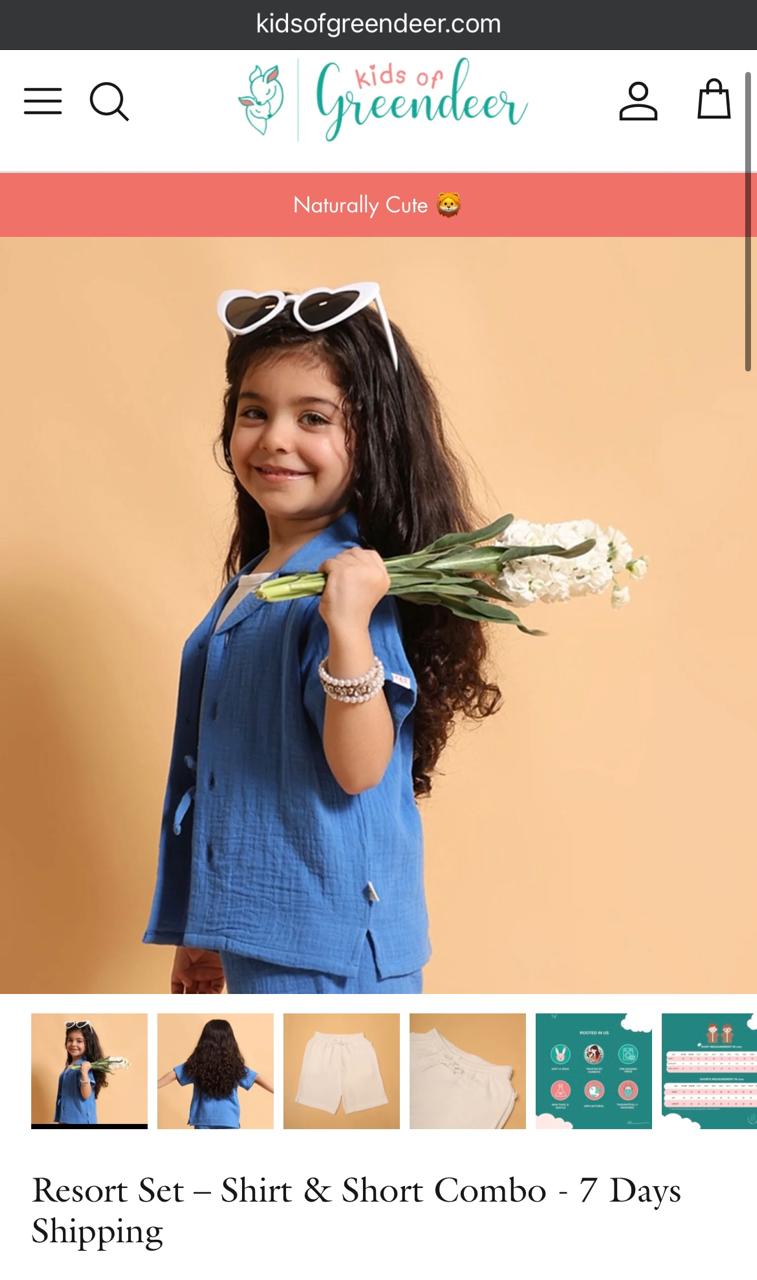Open the size chart thumbnail
The height and width of the screenshot is (1280, 757).
click(x=709, y=1070)
